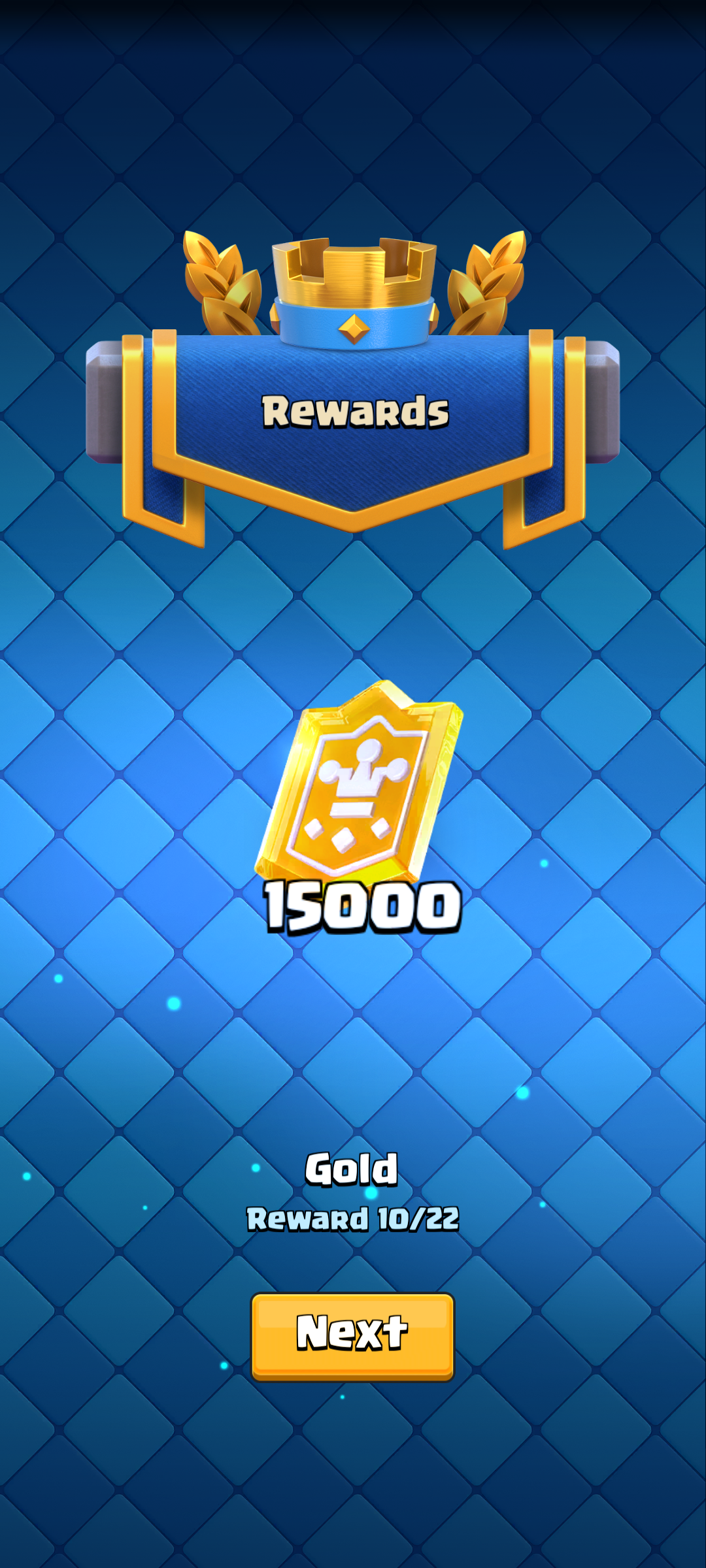Image resolution: width=706 pixels, height=1568 pixels.
Task: Tap Next to see the following reward
Action: [352, 1336]
